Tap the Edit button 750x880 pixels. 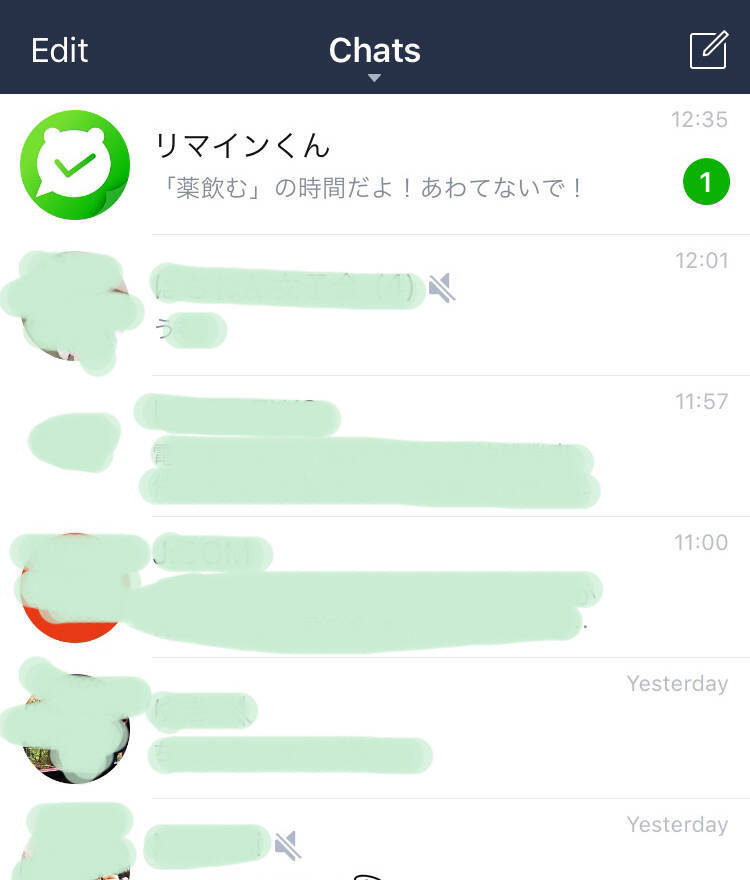tap(60, 50)
